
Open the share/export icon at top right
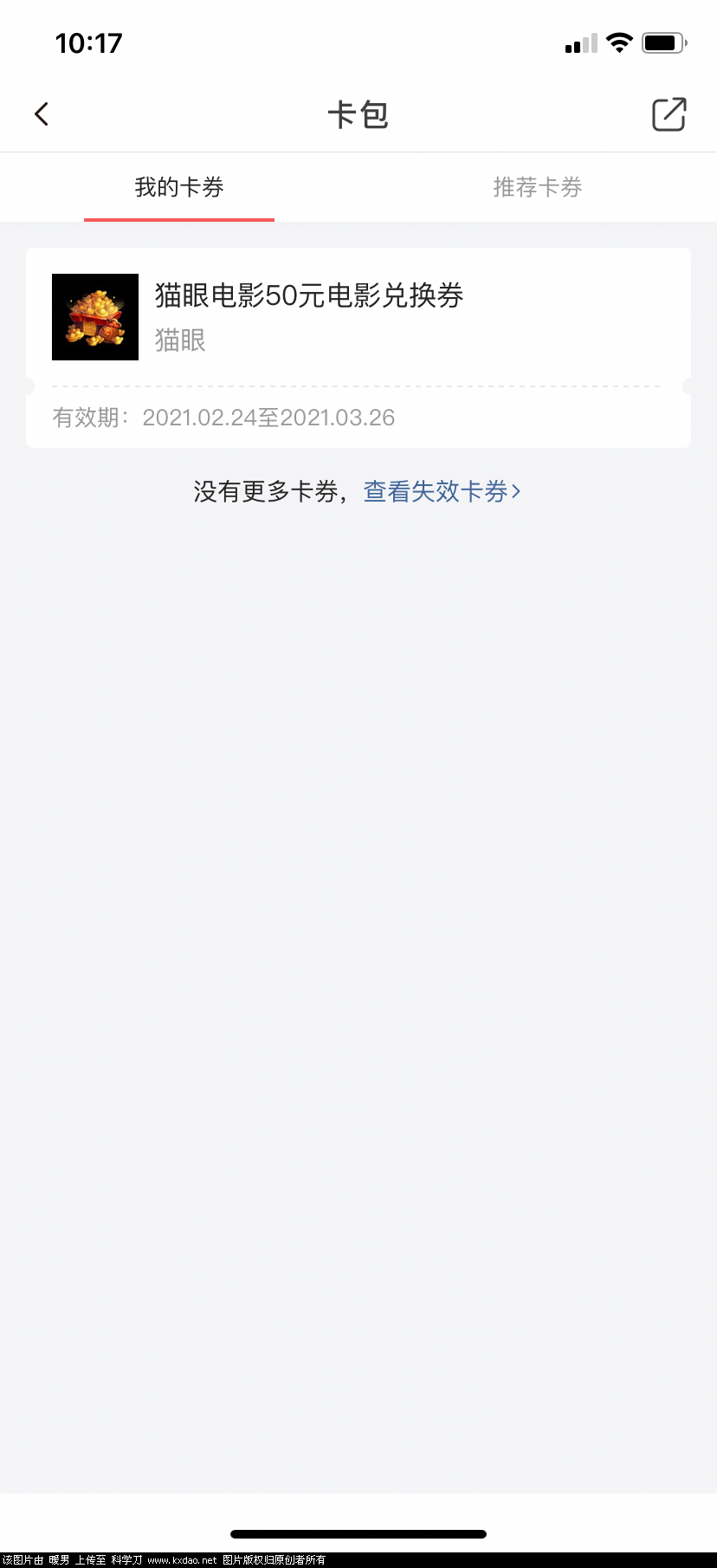pos(667,113)
